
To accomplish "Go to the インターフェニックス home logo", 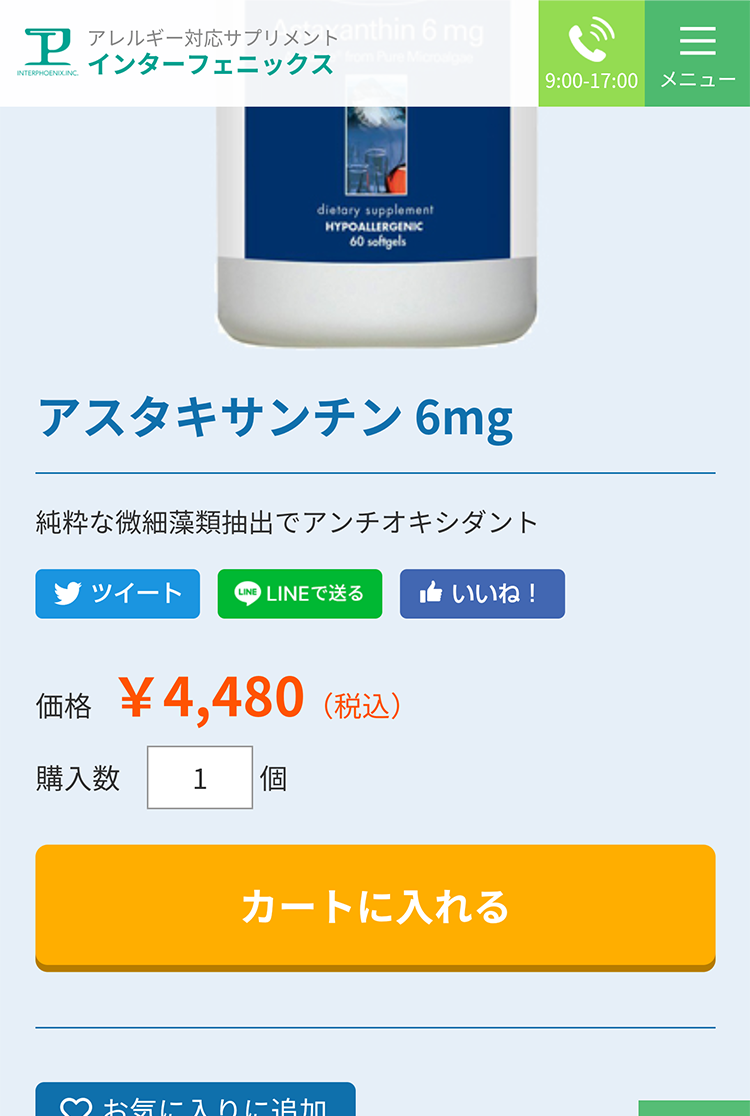I will (180, 53).
